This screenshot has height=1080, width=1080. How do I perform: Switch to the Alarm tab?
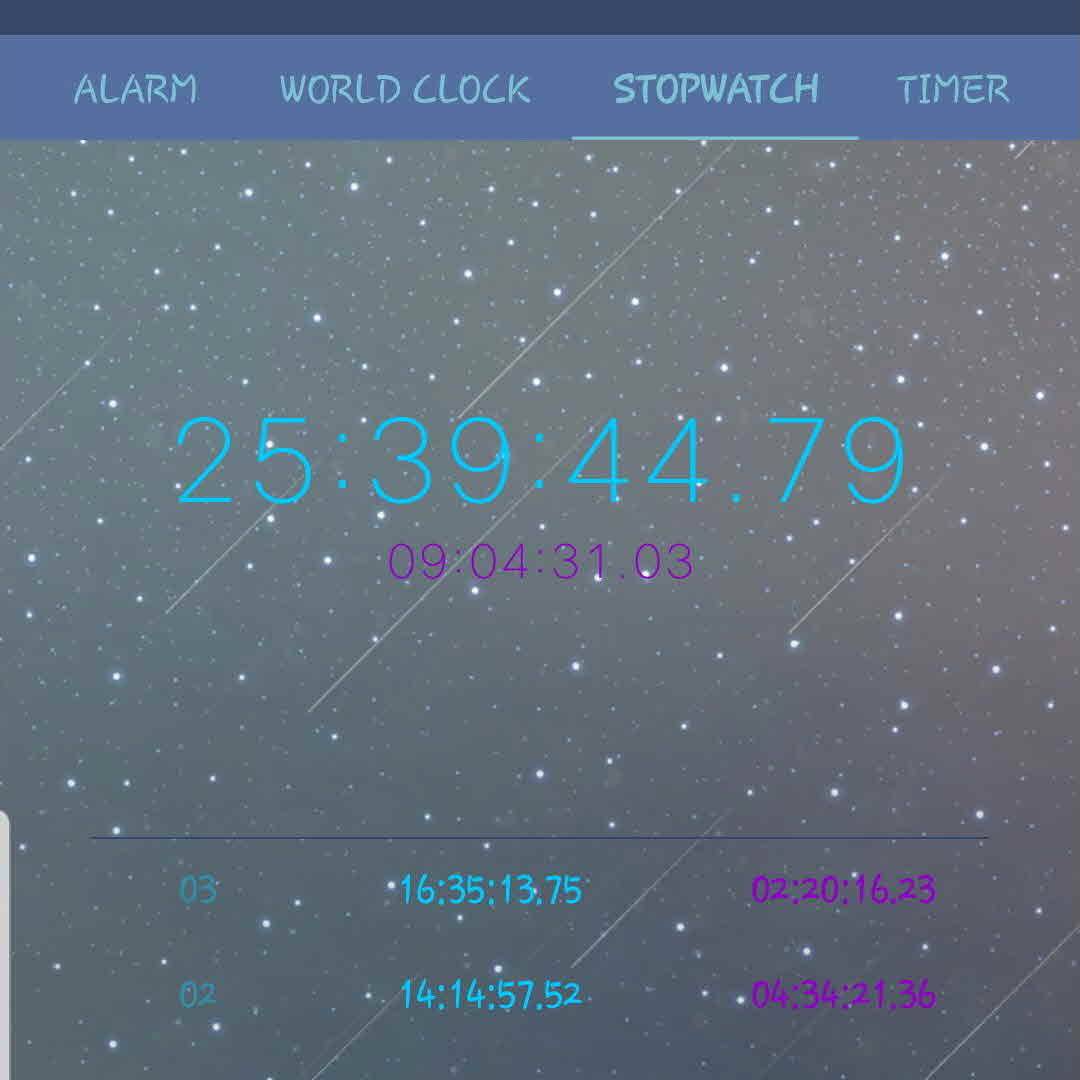click(136, 89)
